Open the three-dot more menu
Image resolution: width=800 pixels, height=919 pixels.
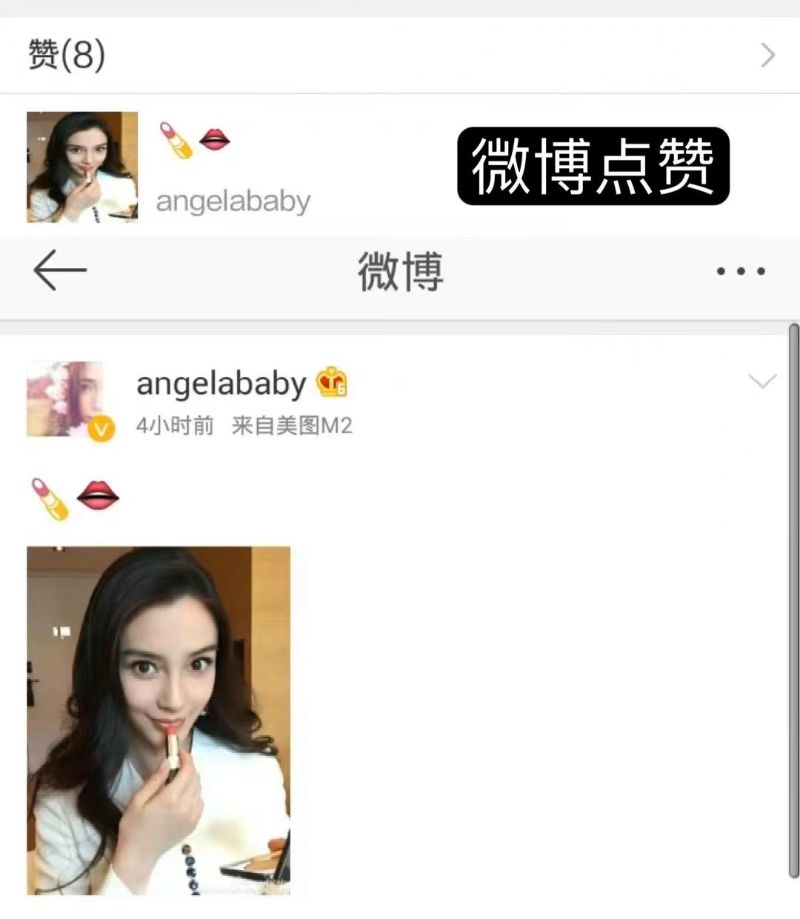741,272
